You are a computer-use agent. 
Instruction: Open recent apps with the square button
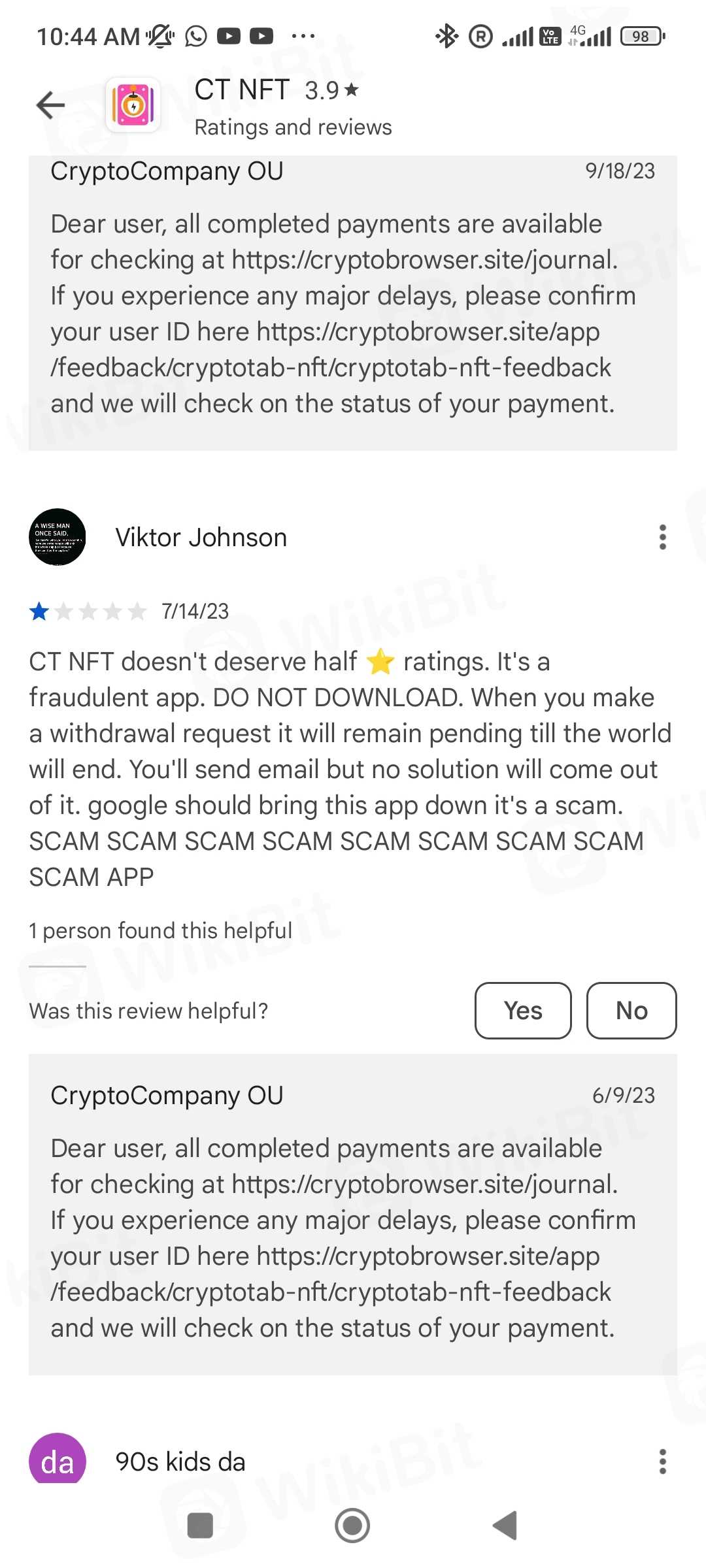click(200, 1526)
